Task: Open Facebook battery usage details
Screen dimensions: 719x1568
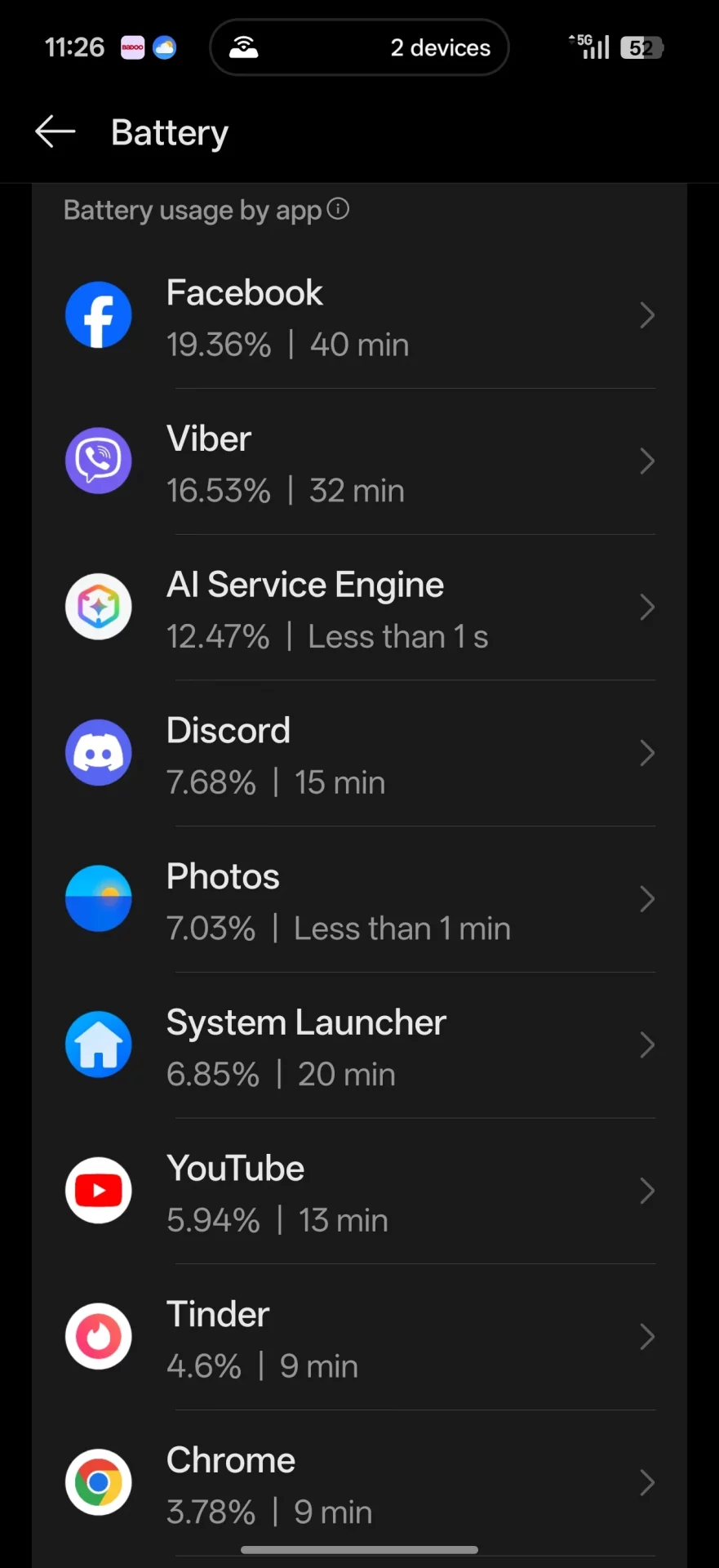Action: [359, 316]
